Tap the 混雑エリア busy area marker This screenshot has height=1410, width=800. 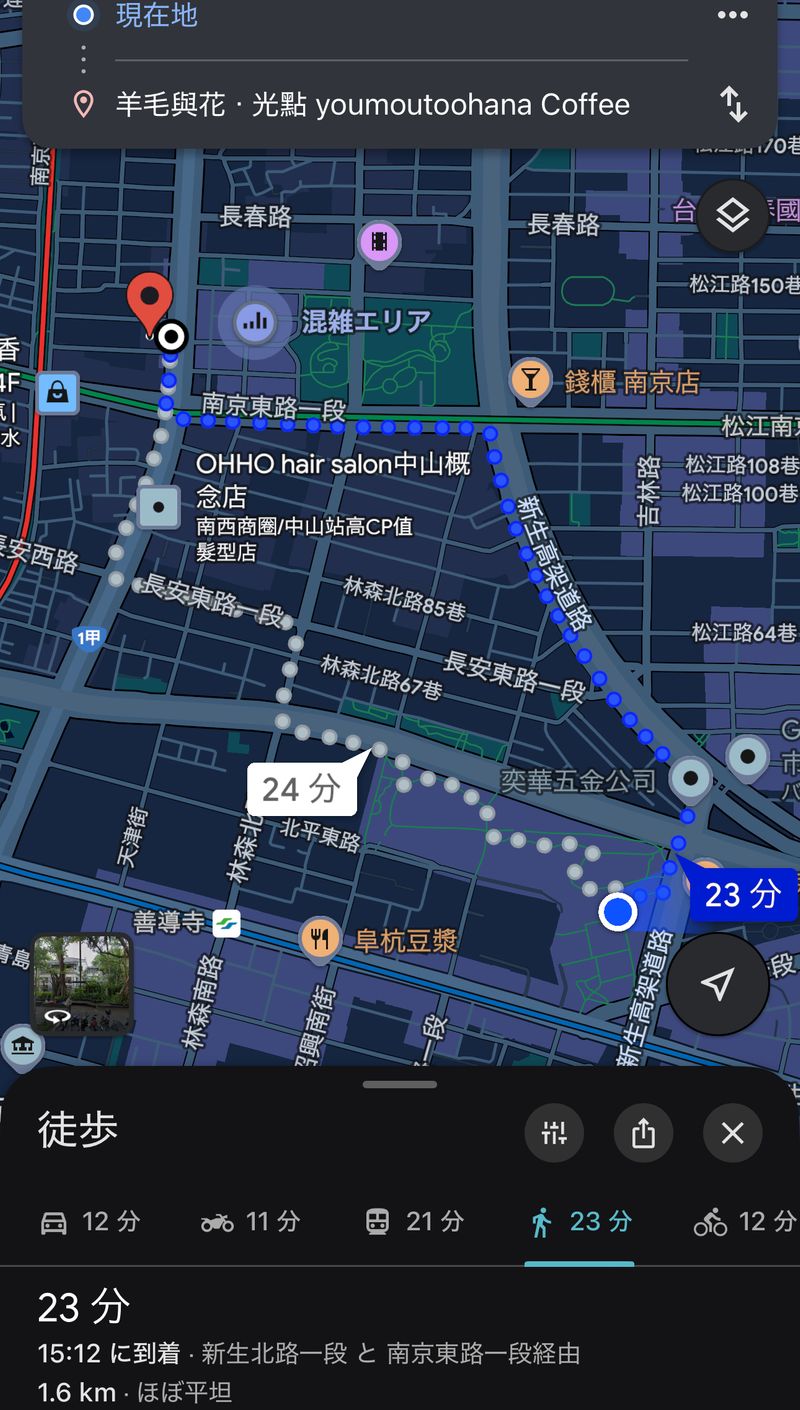click(x=255, y=322)
